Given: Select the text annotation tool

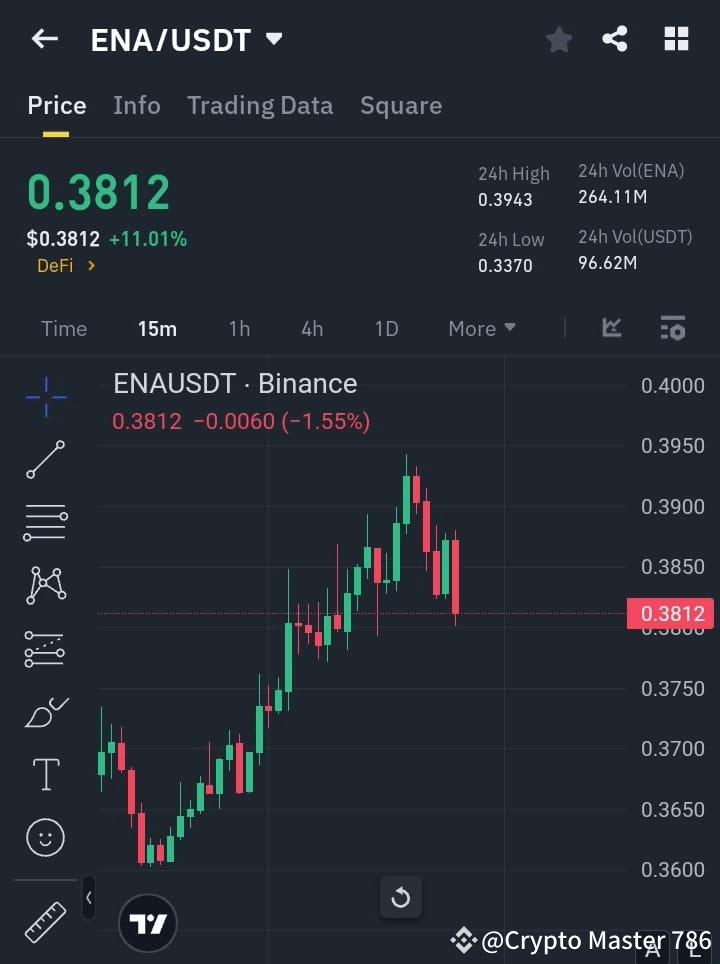Looking at the screenshot, I should pyautogui.click(x=45, y=774).
